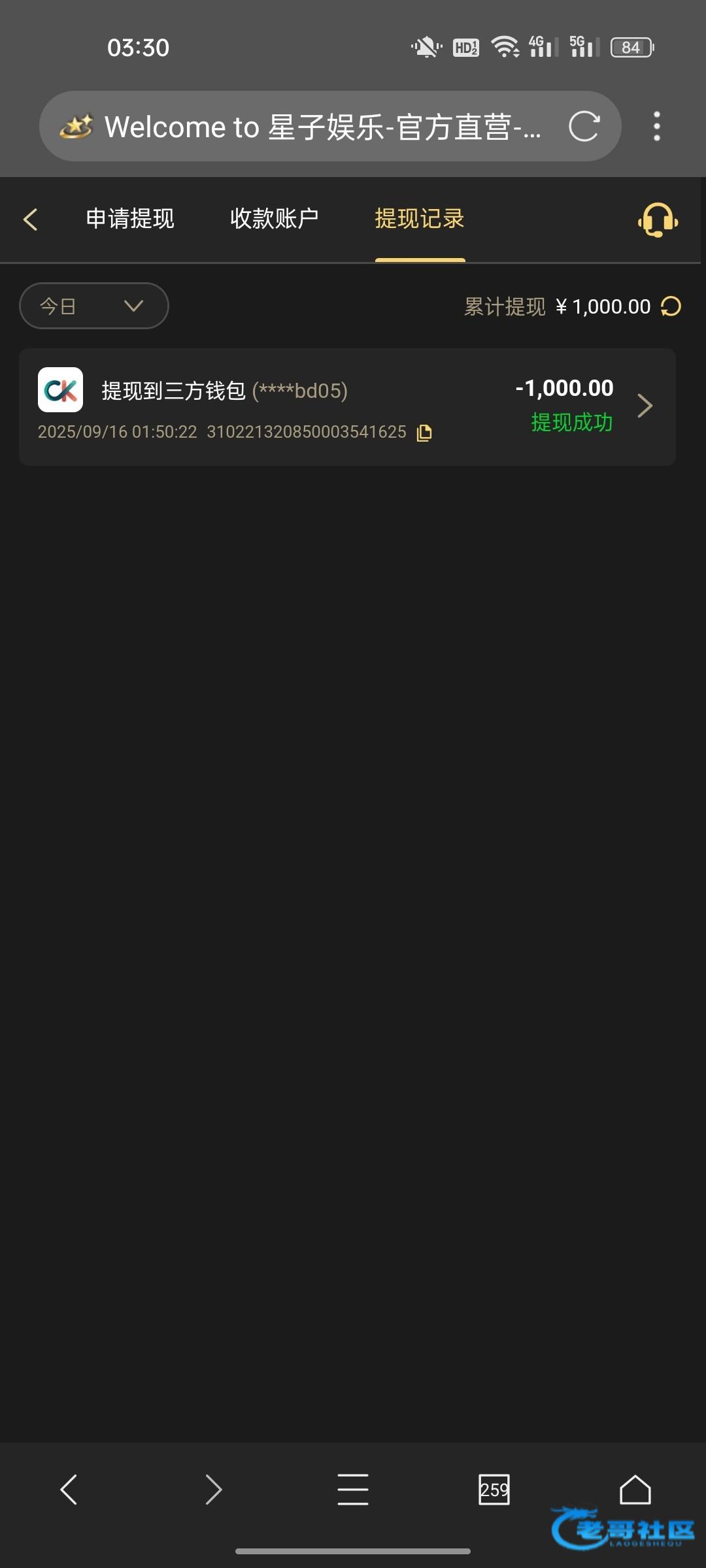Go forward in browser history
Screen dimensions: 706x1568
coord(213,1490)
